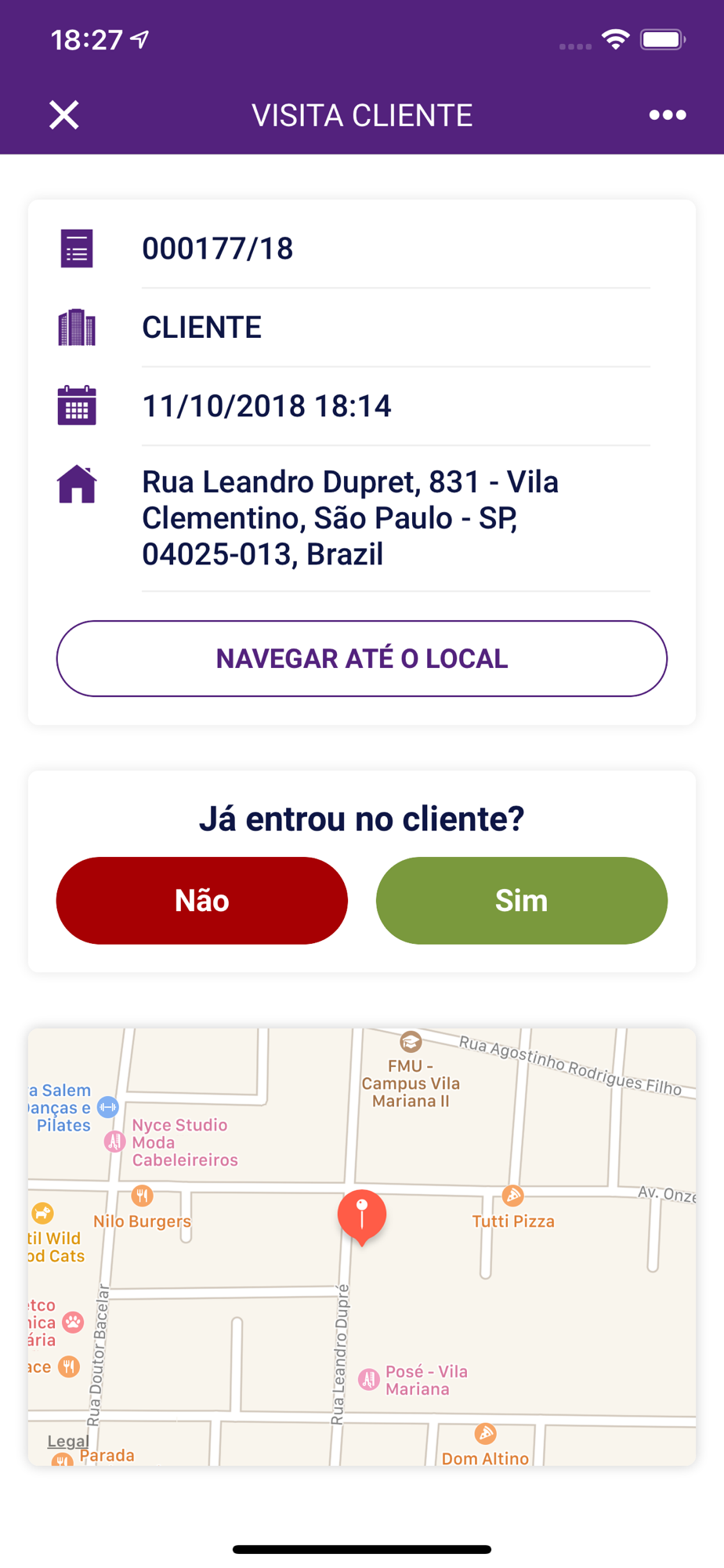Confirm Sim for entering the client
The width and height of the screenshot is (724, 1568).
(x=522, y=900)
